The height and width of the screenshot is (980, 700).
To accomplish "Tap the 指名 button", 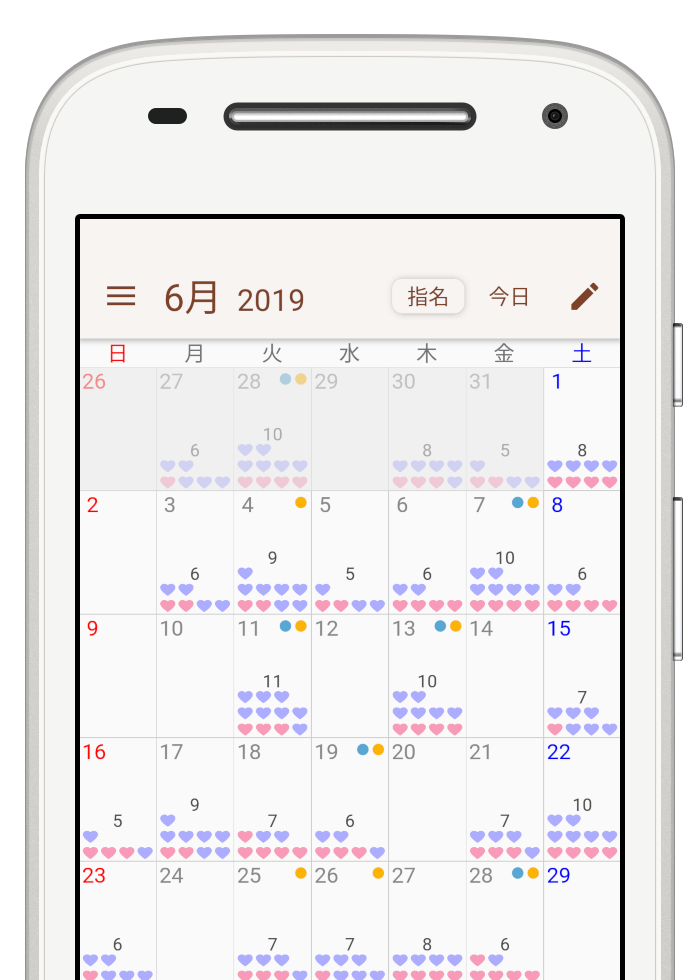I will tap(428, 296).
